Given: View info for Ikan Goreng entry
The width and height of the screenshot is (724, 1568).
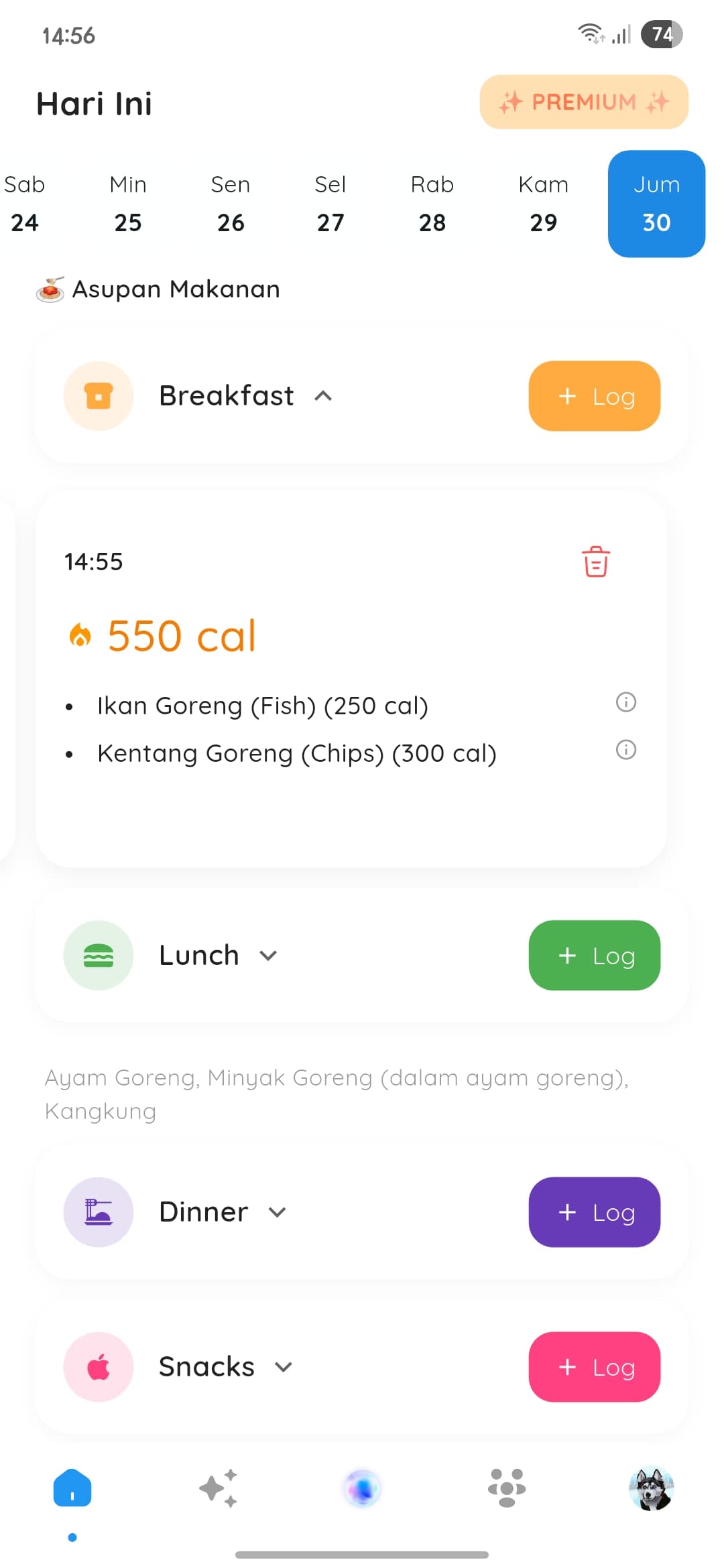Looking at the screenshot, I should [625, 702].
